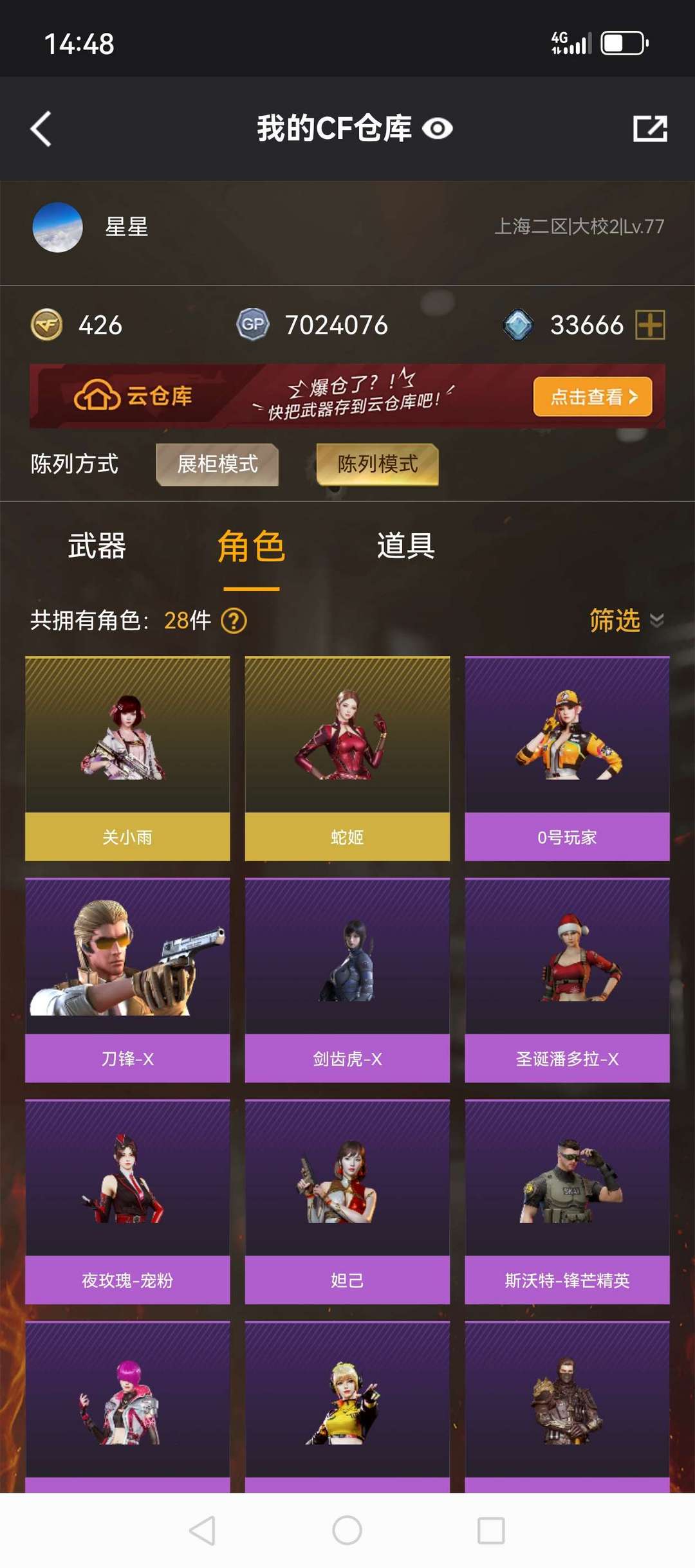Open the 蛇姬 character card
The height and width of the screenshot is (1568, 695).
point(347,758)
